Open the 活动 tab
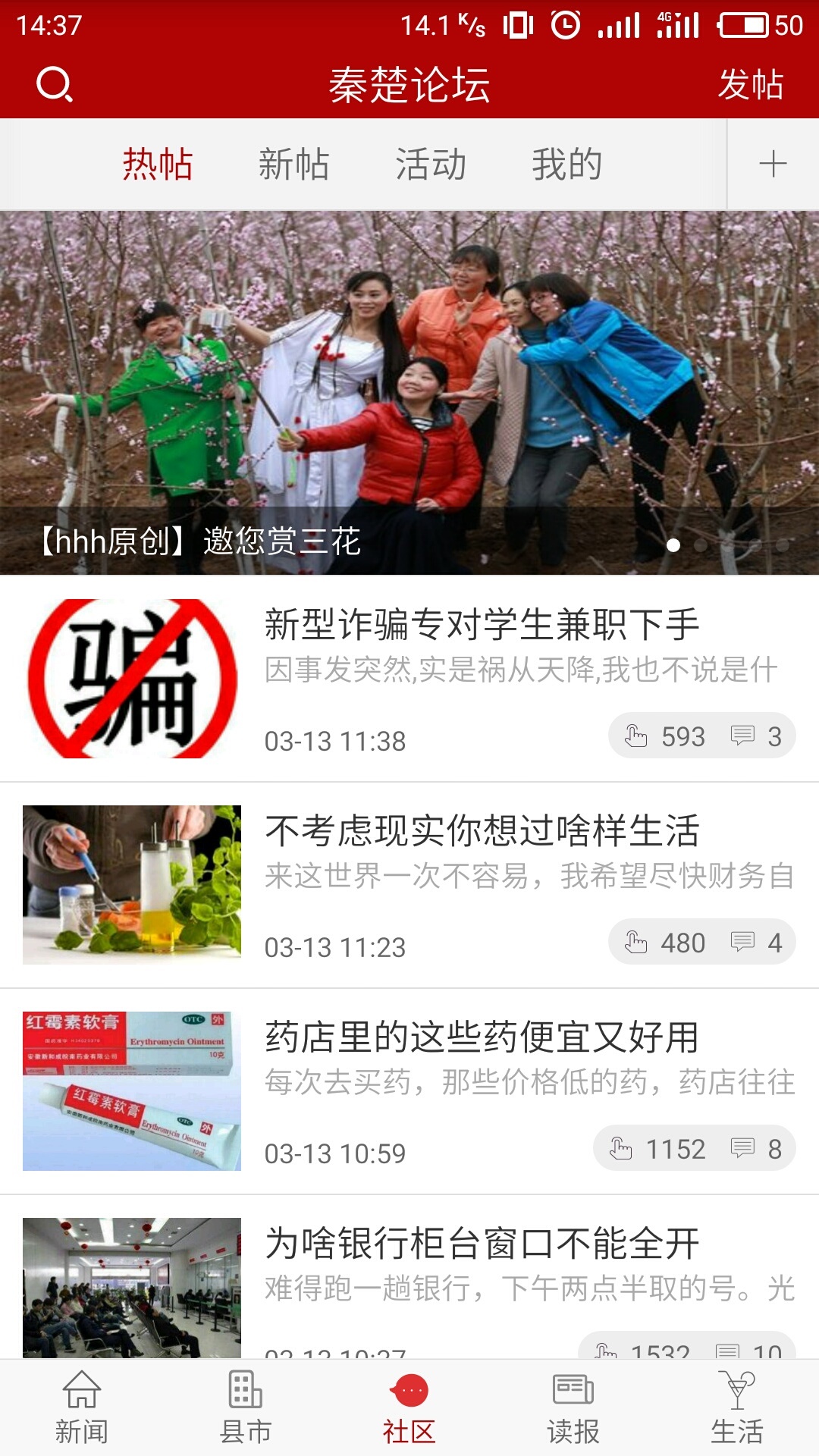This screenshot has width=819, height=1456. [x=430, y=165]
